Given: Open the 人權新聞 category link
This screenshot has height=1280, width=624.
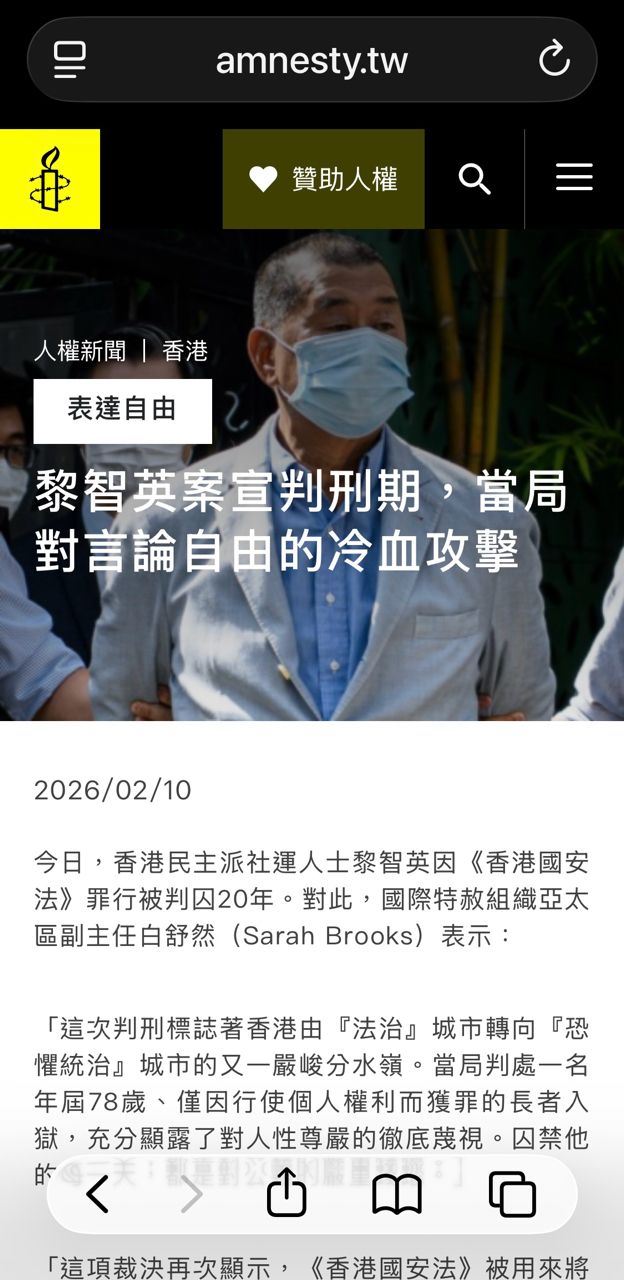Looking at the screenshot, I should tap(80, 351).
